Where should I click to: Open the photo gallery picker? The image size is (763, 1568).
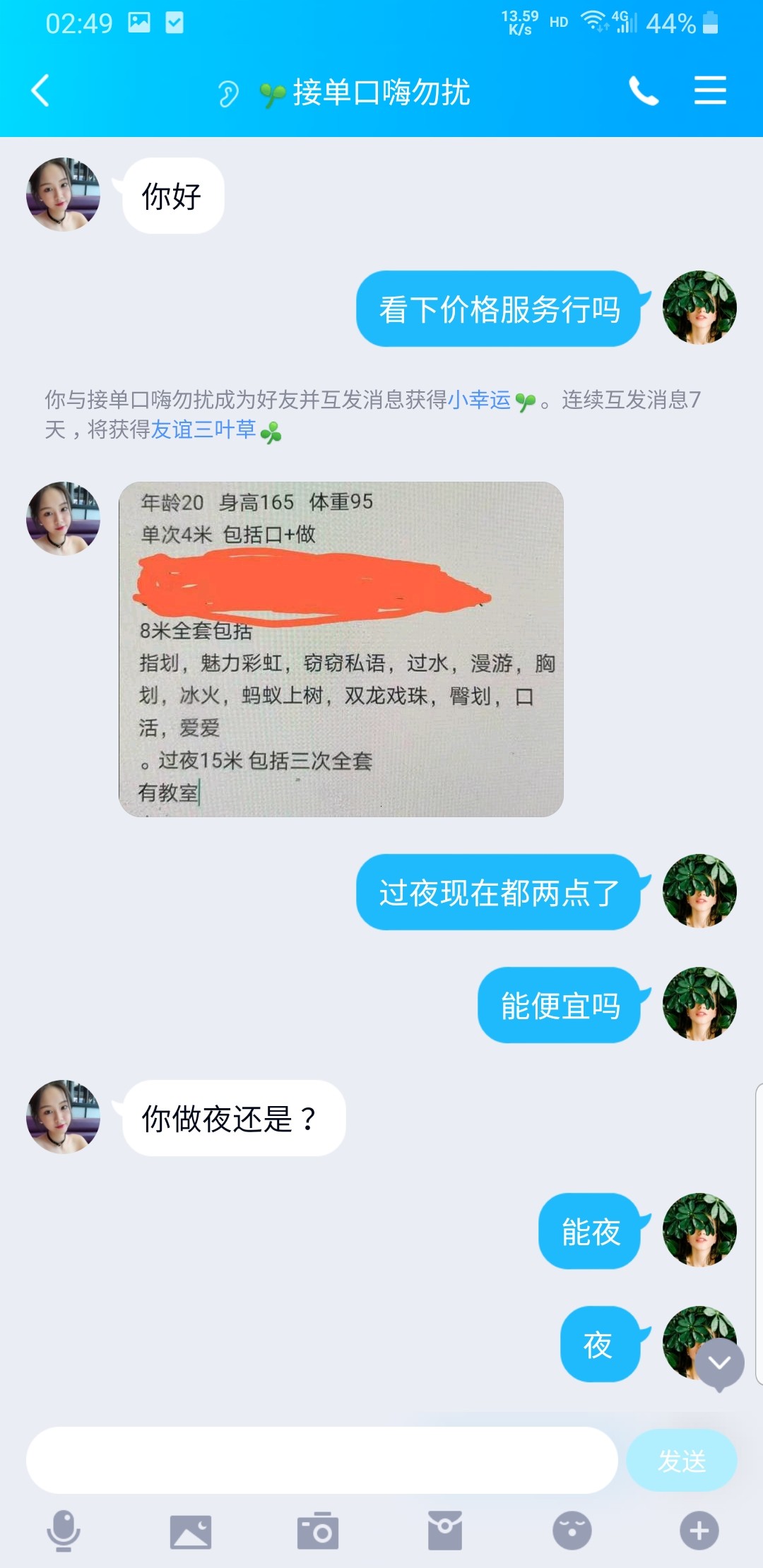coord(191,1531)
